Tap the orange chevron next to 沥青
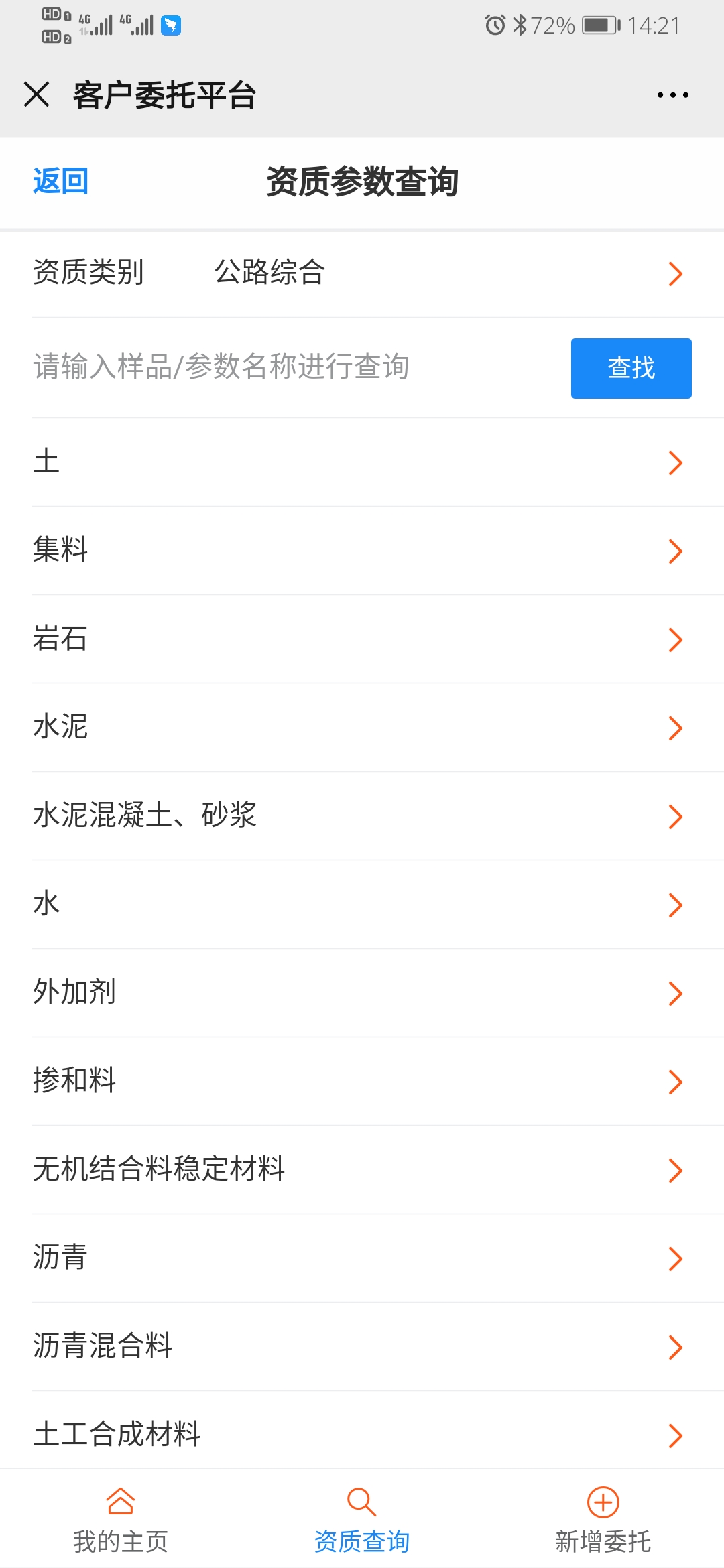The width and height of the screenshot is (724, 1568). click(675, 1259)
